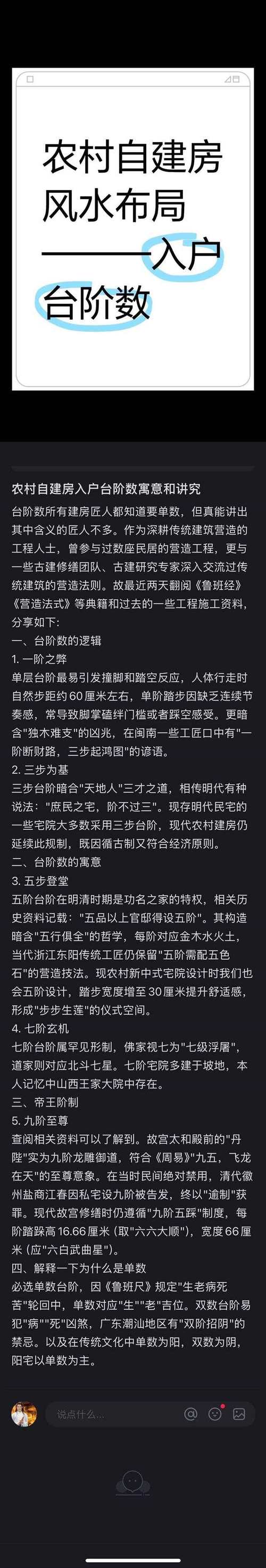Open the profile avatar beside comment box

click(24, 1414)
